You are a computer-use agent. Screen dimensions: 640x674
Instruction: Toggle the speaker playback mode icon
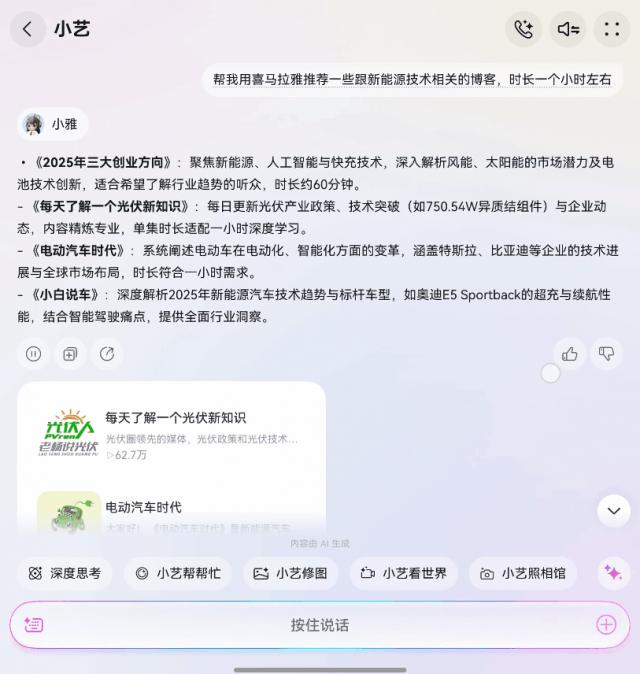tap(569, 29)
